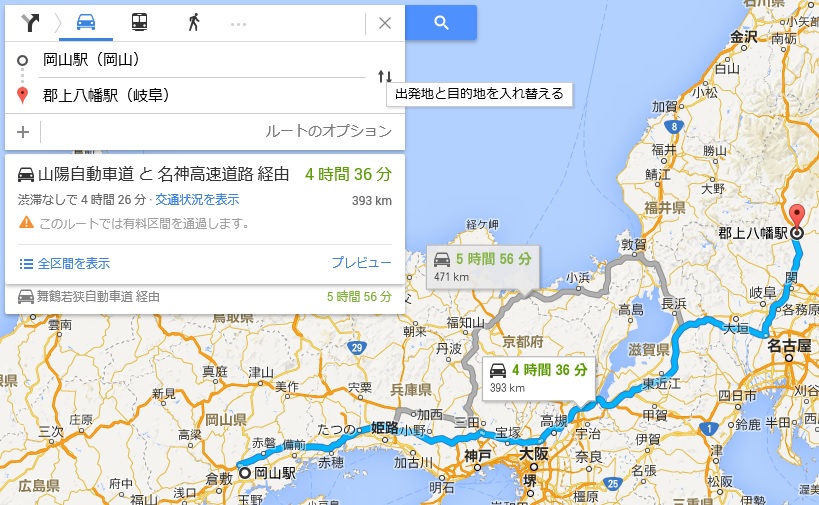Edit the destination field 郡上八幡駅（岐阜）
Viewport: 819px width, 505px height.
click(200, 96)
